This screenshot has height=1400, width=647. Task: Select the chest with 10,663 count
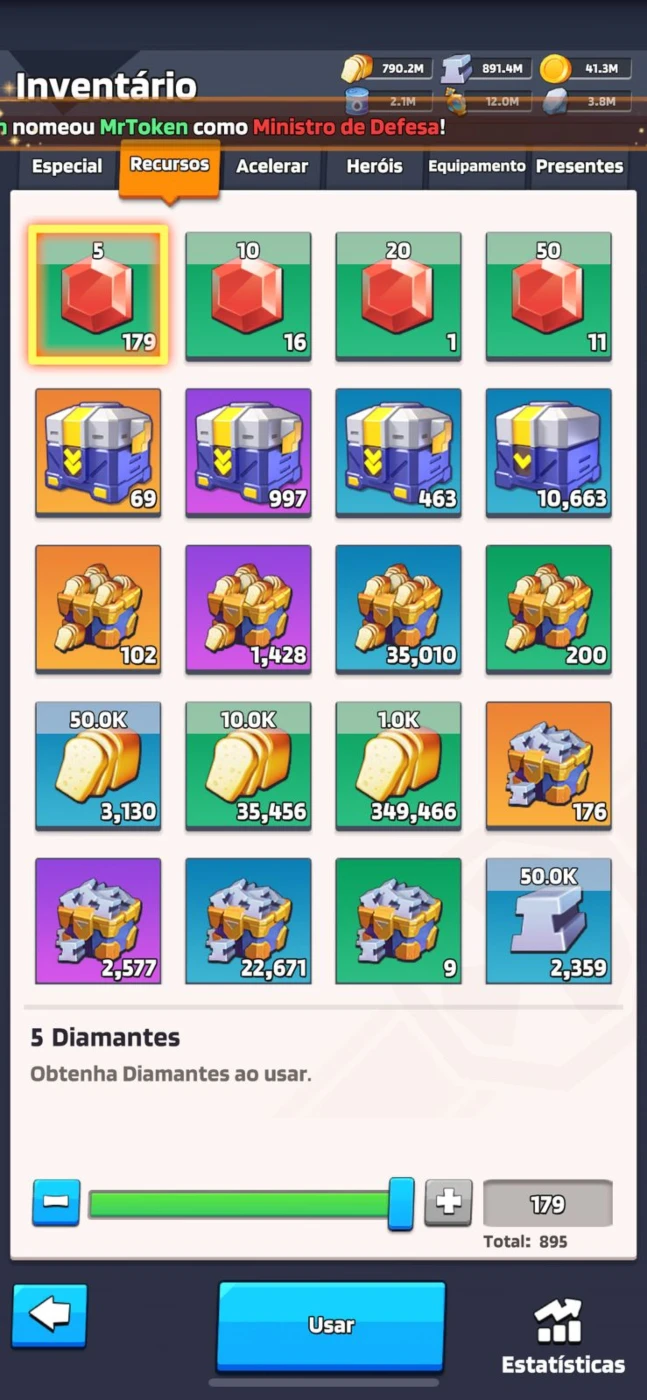[548, 453]
